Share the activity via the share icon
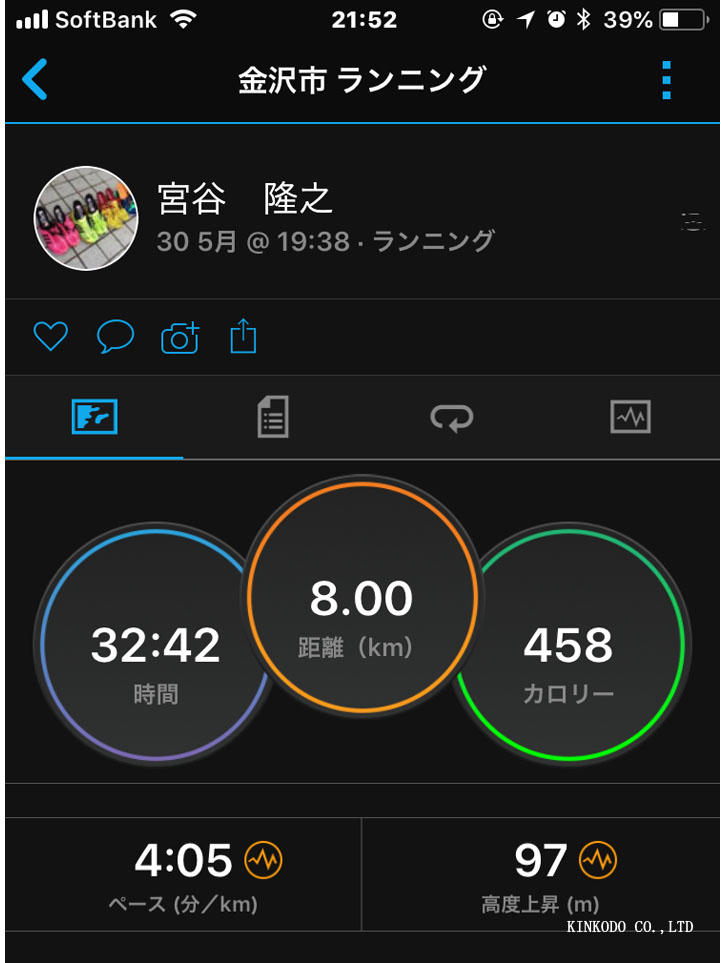 pos(243,337)
